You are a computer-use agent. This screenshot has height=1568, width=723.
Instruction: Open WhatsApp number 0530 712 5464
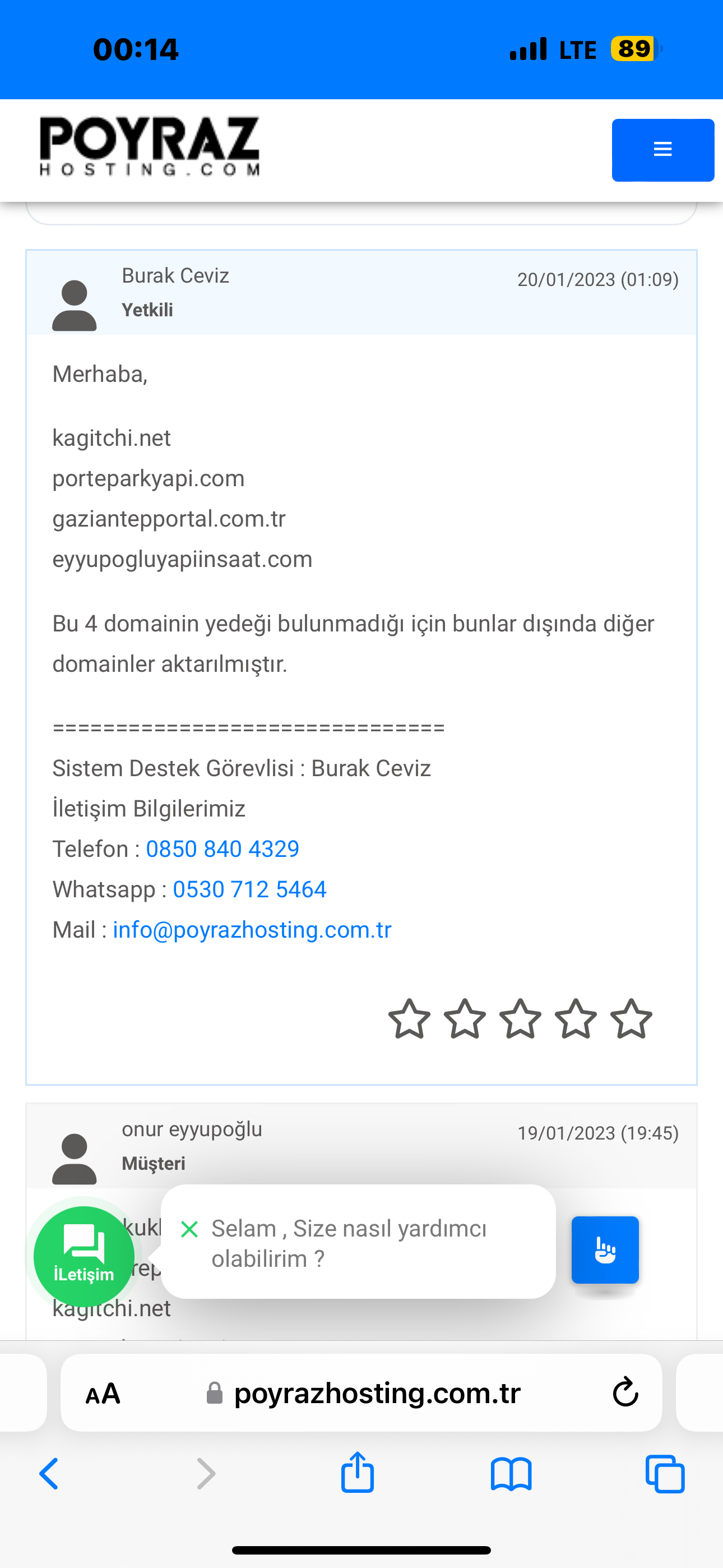coord(249,889)
